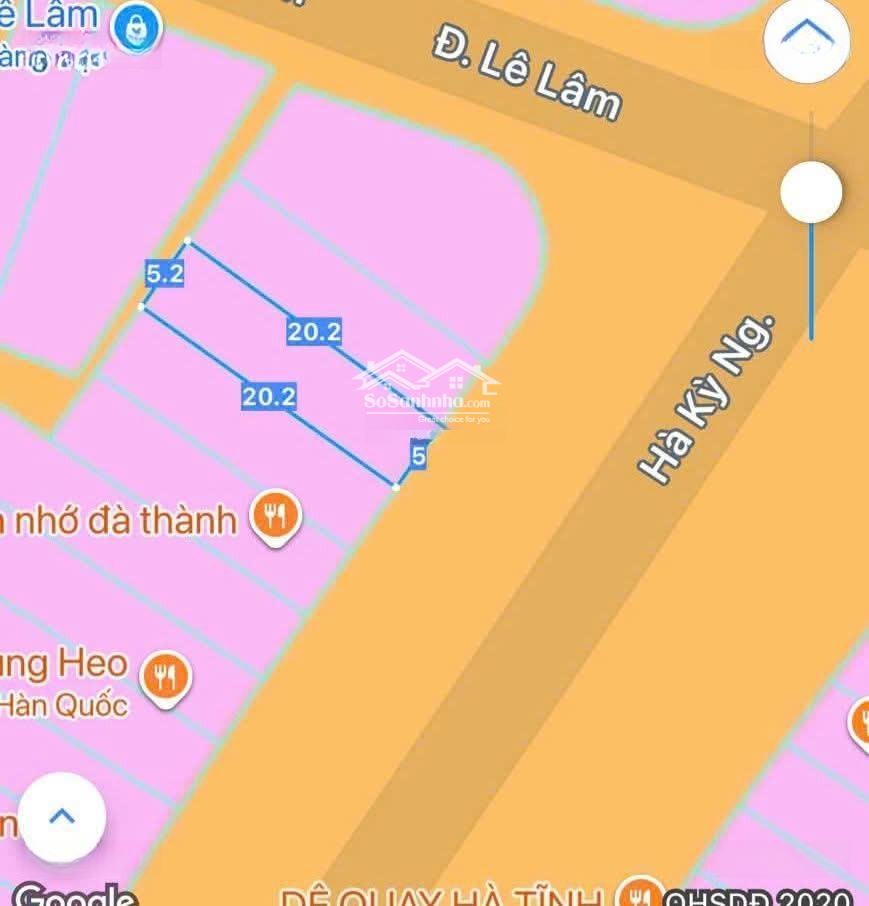Viewport: 869px width, 906px height.
Task: Expand the panel with the bottom-left up arrow
Action: [62, 817]
